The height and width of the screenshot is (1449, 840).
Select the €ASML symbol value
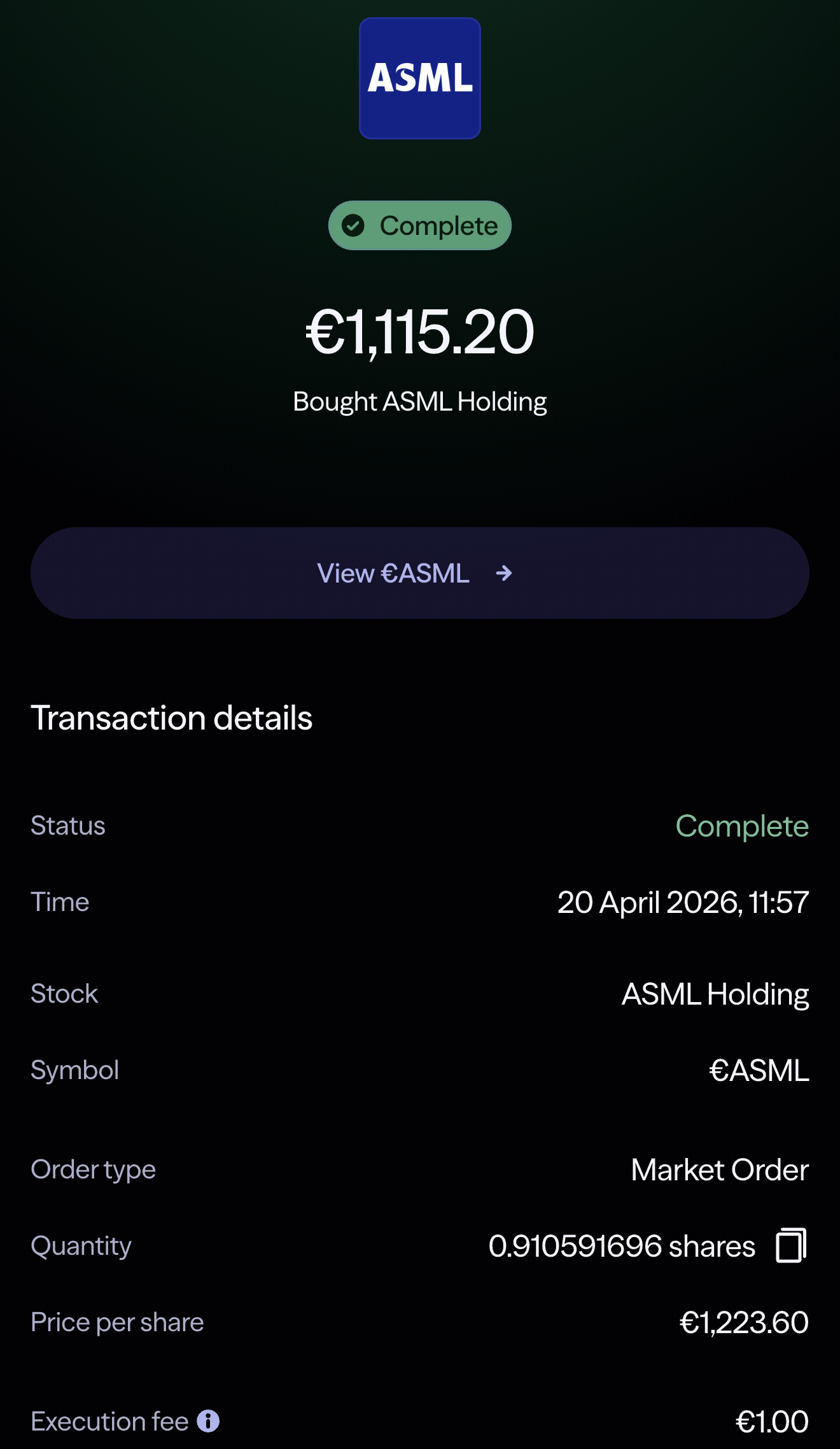coord(759,1070)
